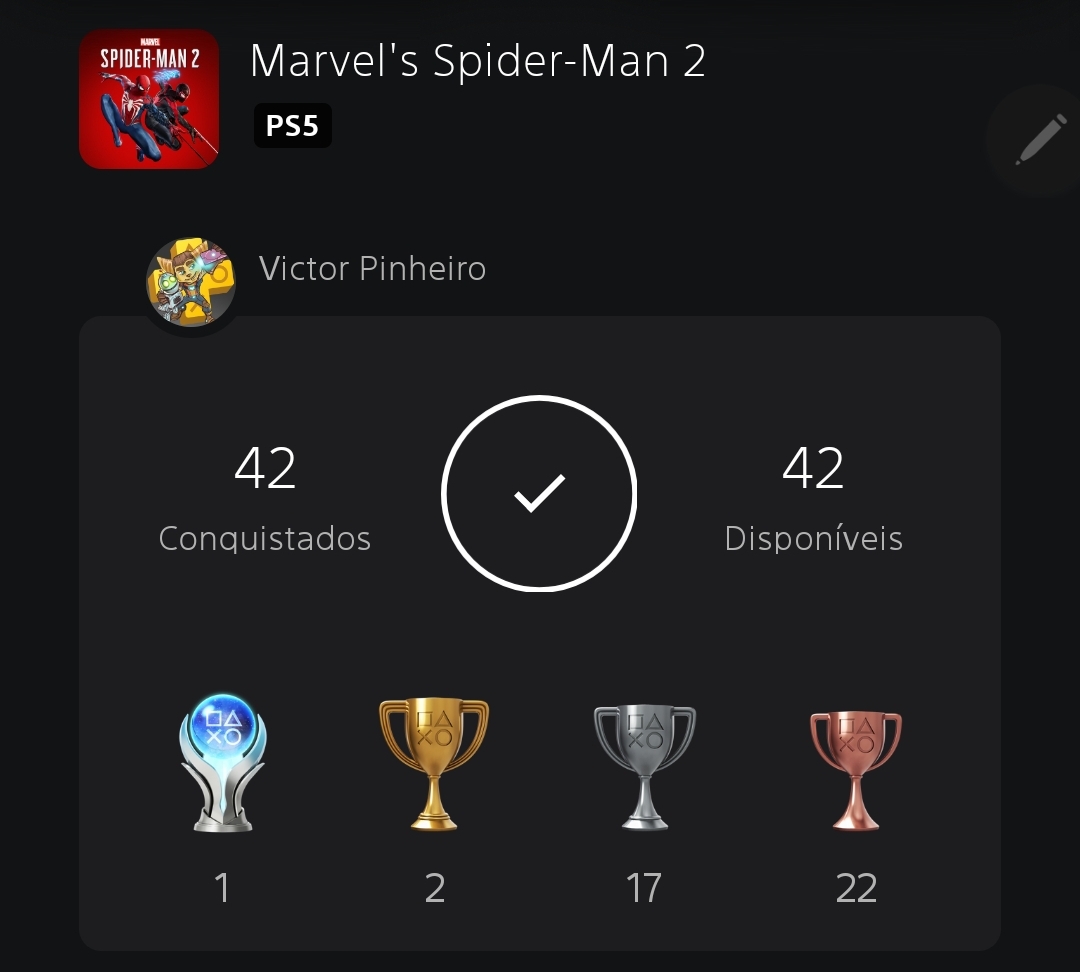
Task: Open the Marvel's Spider-Man 2 game tile
Action: pyautogui.click(x=149, y=98)
